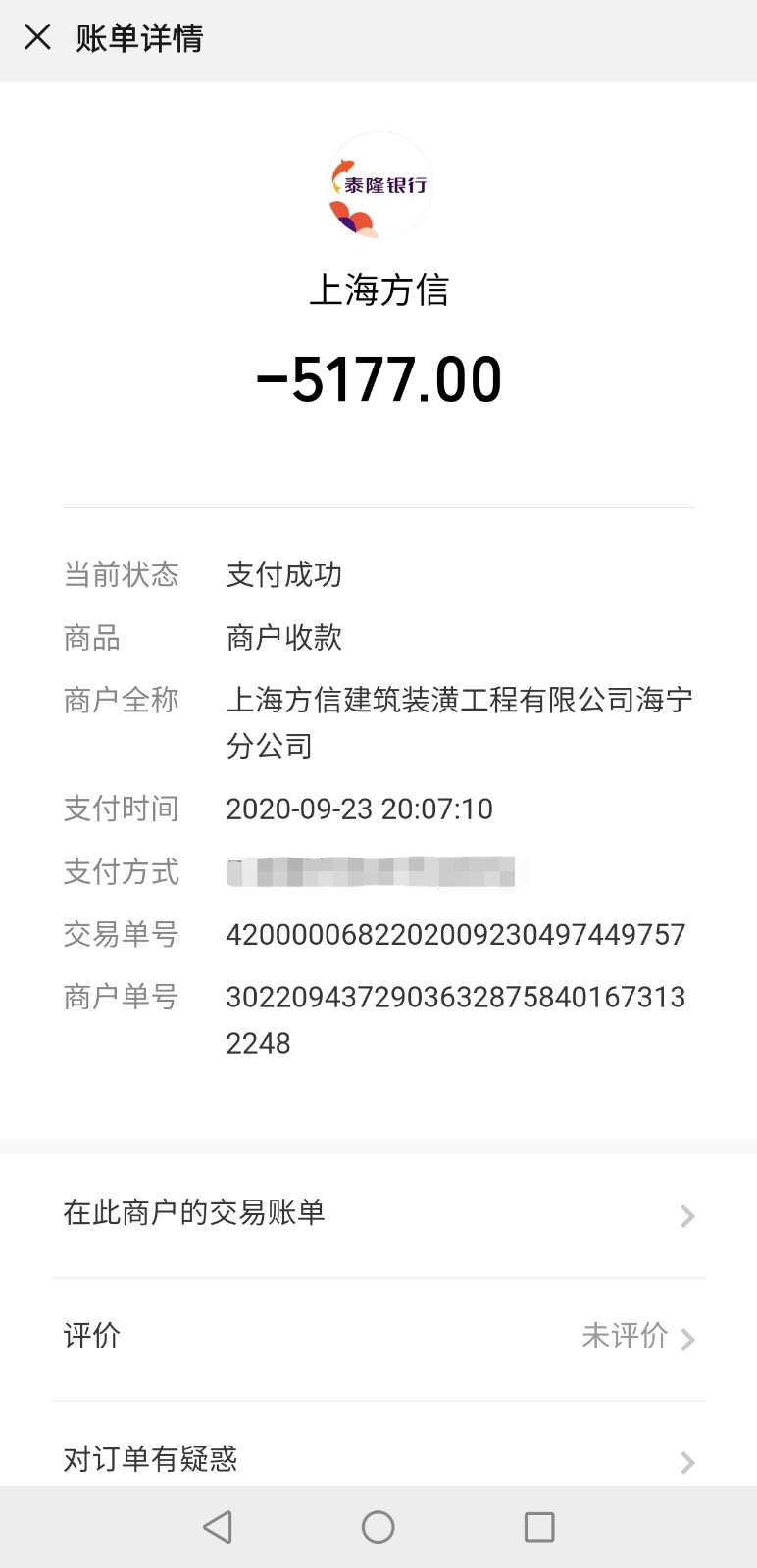Tap the system back button

(x=218, y=1527)
